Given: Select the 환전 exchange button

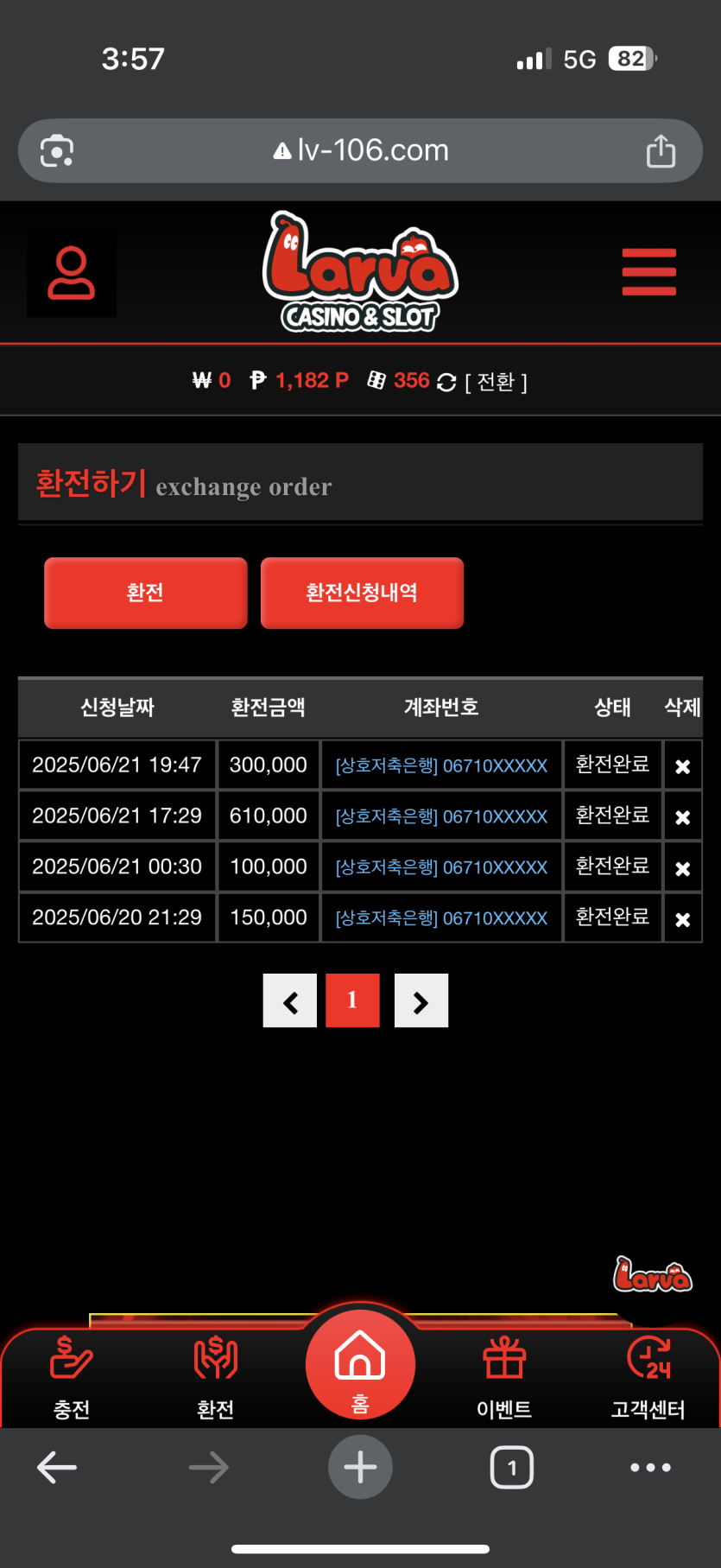Looking at the screenshot, I should click(x=145, y=593).
